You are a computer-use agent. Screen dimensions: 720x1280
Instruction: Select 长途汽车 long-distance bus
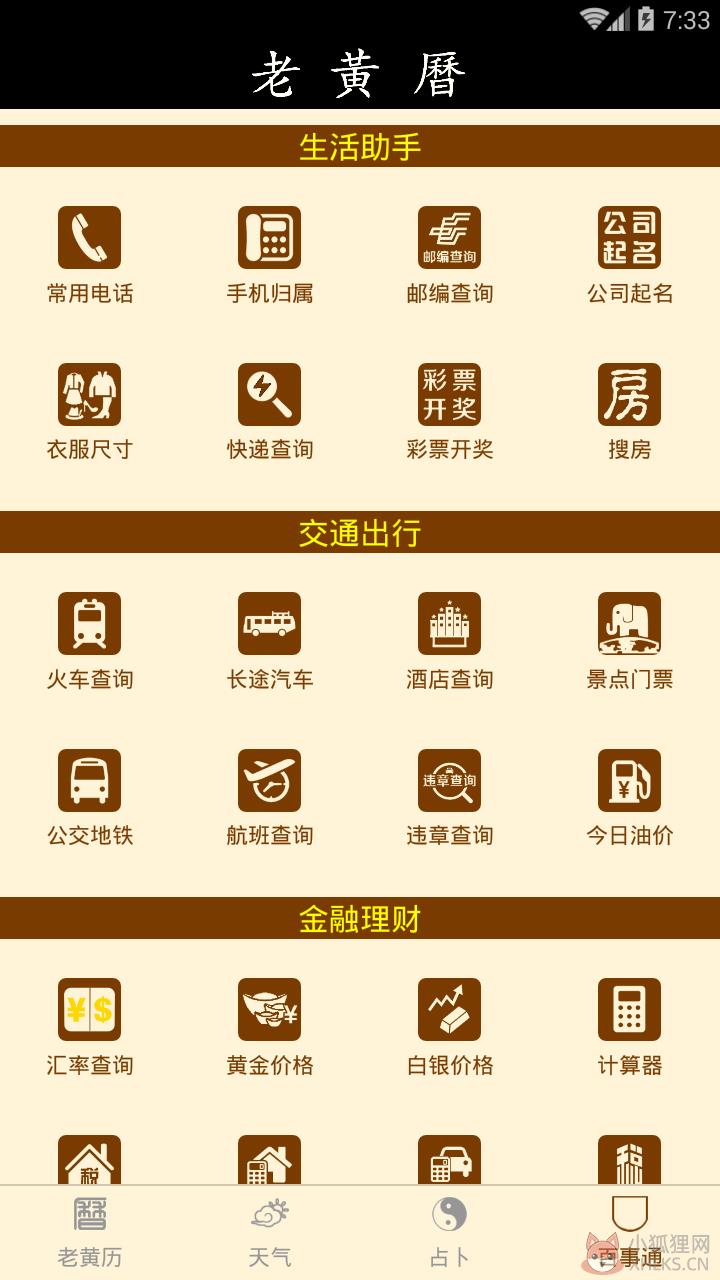269,641
